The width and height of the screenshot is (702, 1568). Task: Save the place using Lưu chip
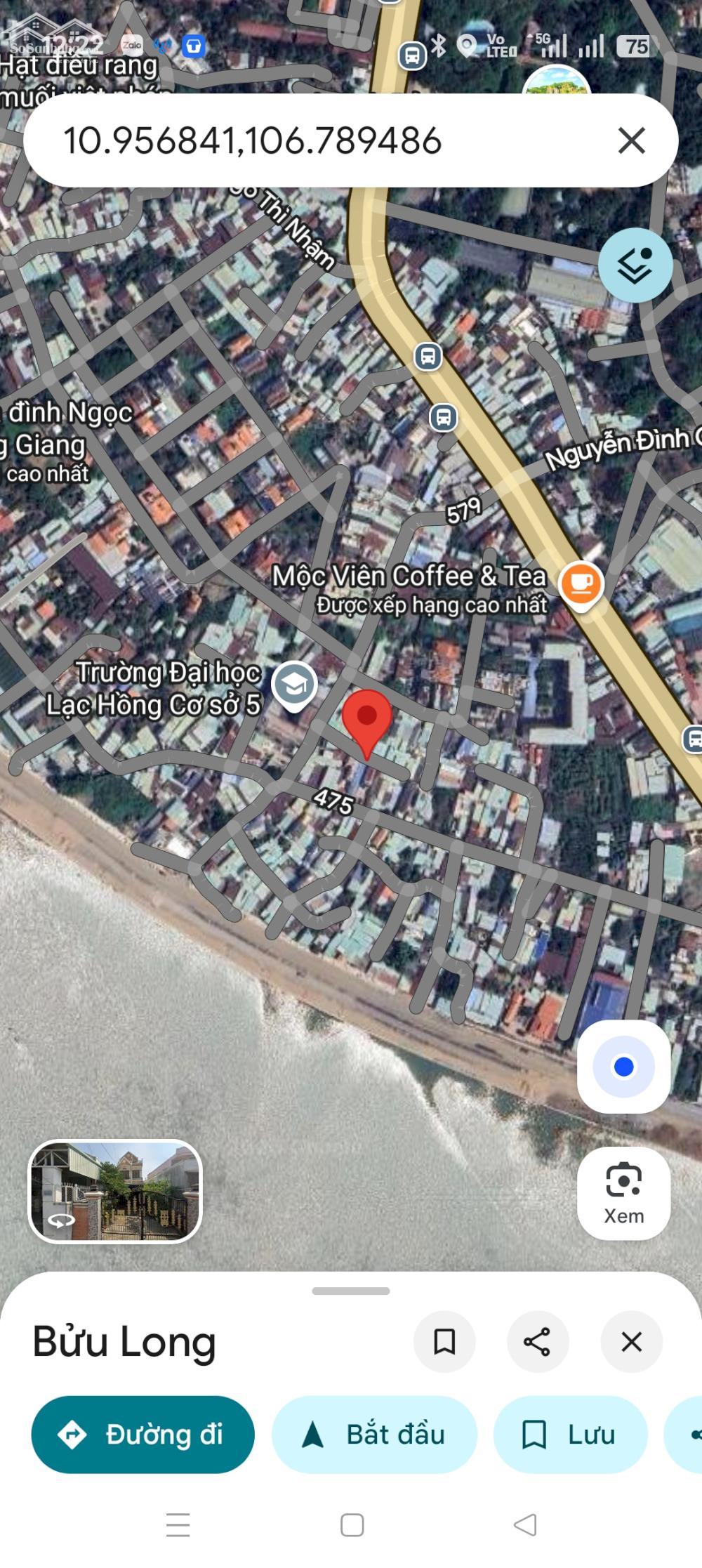coord(570,1435)
